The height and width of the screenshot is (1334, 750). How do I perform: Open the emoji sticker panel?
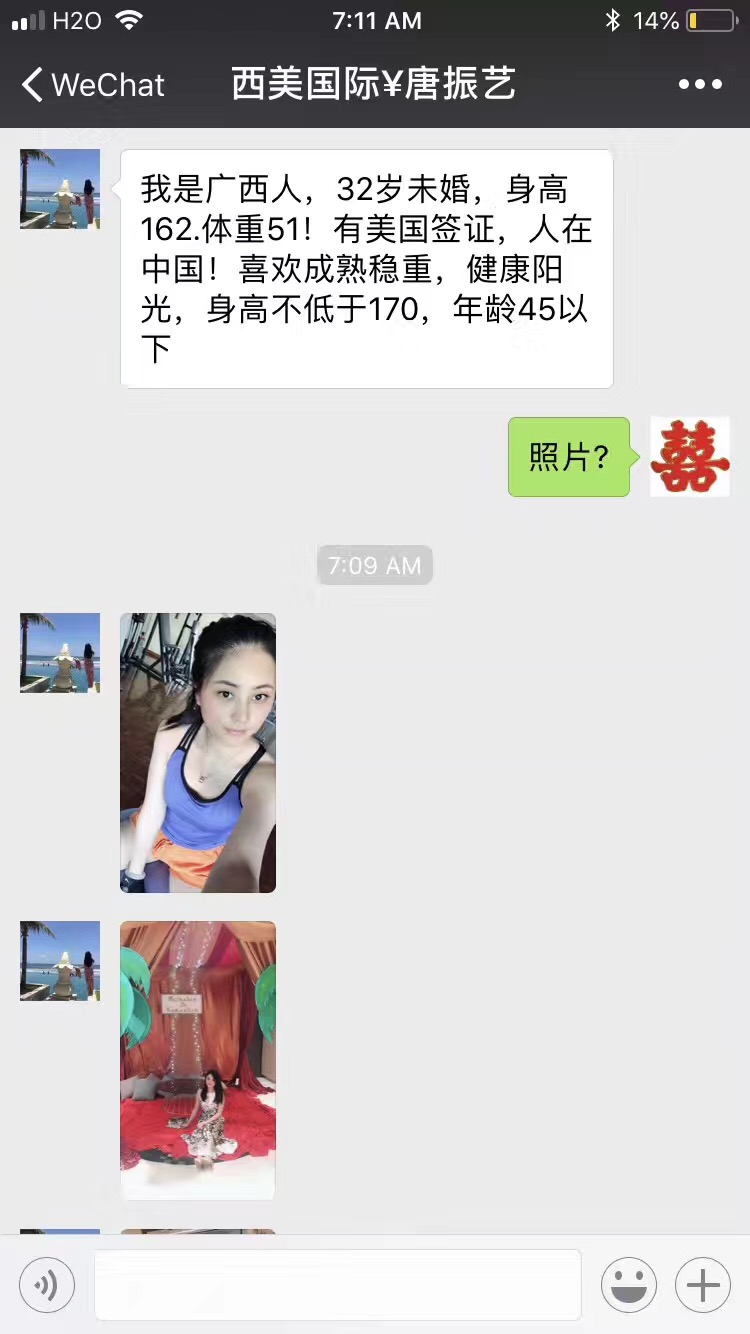click(x=629, y=1284)
